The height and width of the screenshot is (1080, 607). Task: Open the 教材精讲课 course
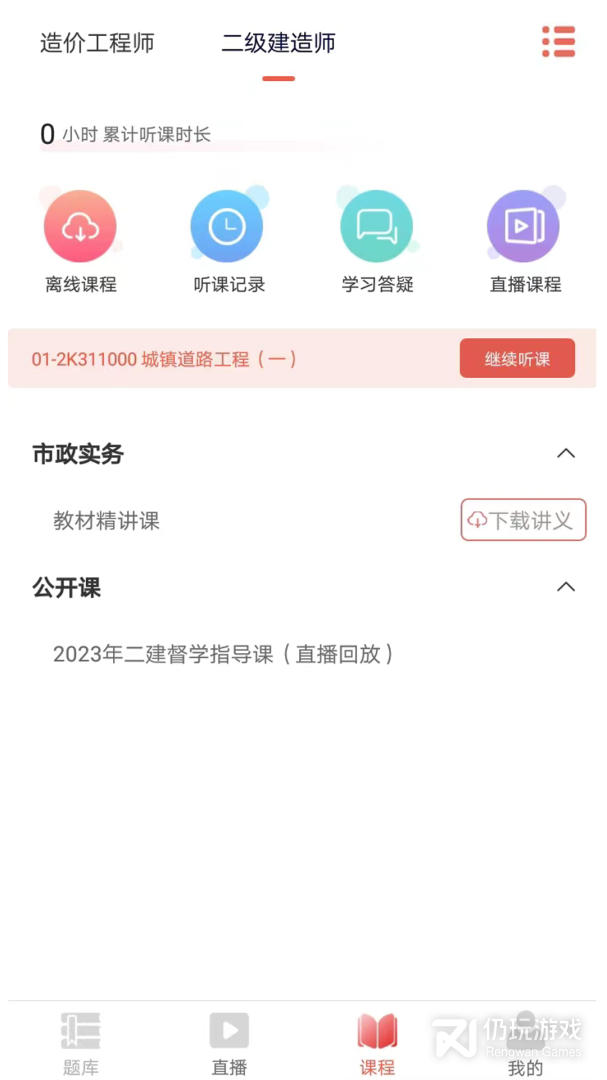coord(107,521)
